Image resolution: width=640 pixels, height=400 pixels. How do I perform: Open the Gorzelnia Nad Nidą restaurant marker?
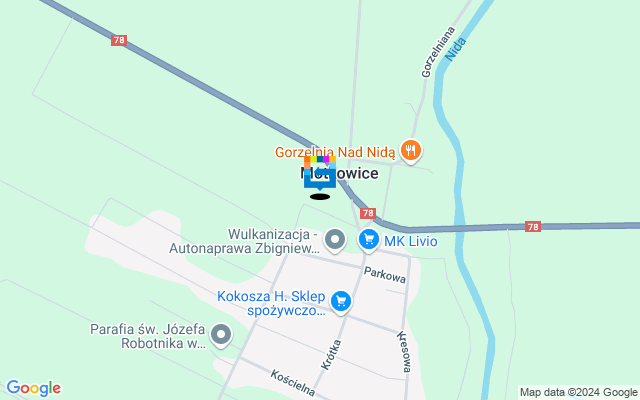pos(410,151)
